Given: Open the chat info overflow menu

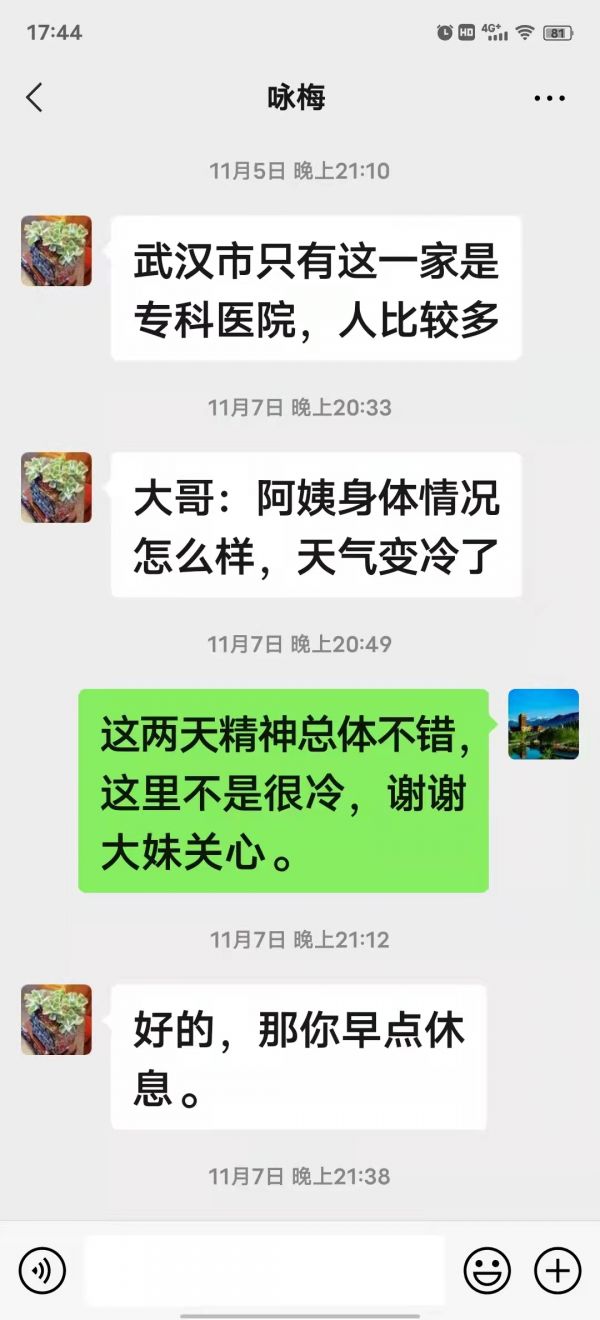Looking at the screenshot, I should (549, 98).
